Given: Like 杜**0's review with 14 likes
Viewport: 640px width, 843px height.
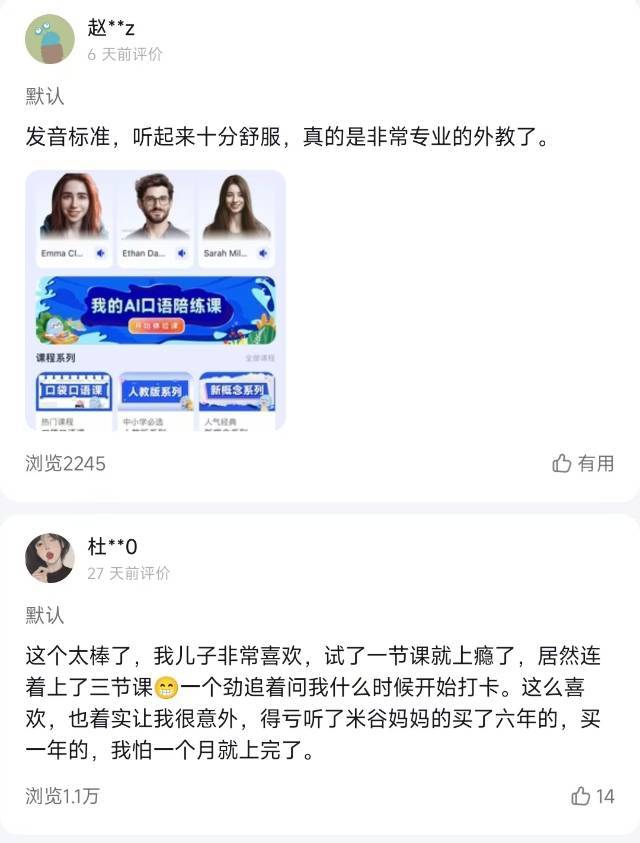Looking at the screenshot, I should (x=592, y=796).
